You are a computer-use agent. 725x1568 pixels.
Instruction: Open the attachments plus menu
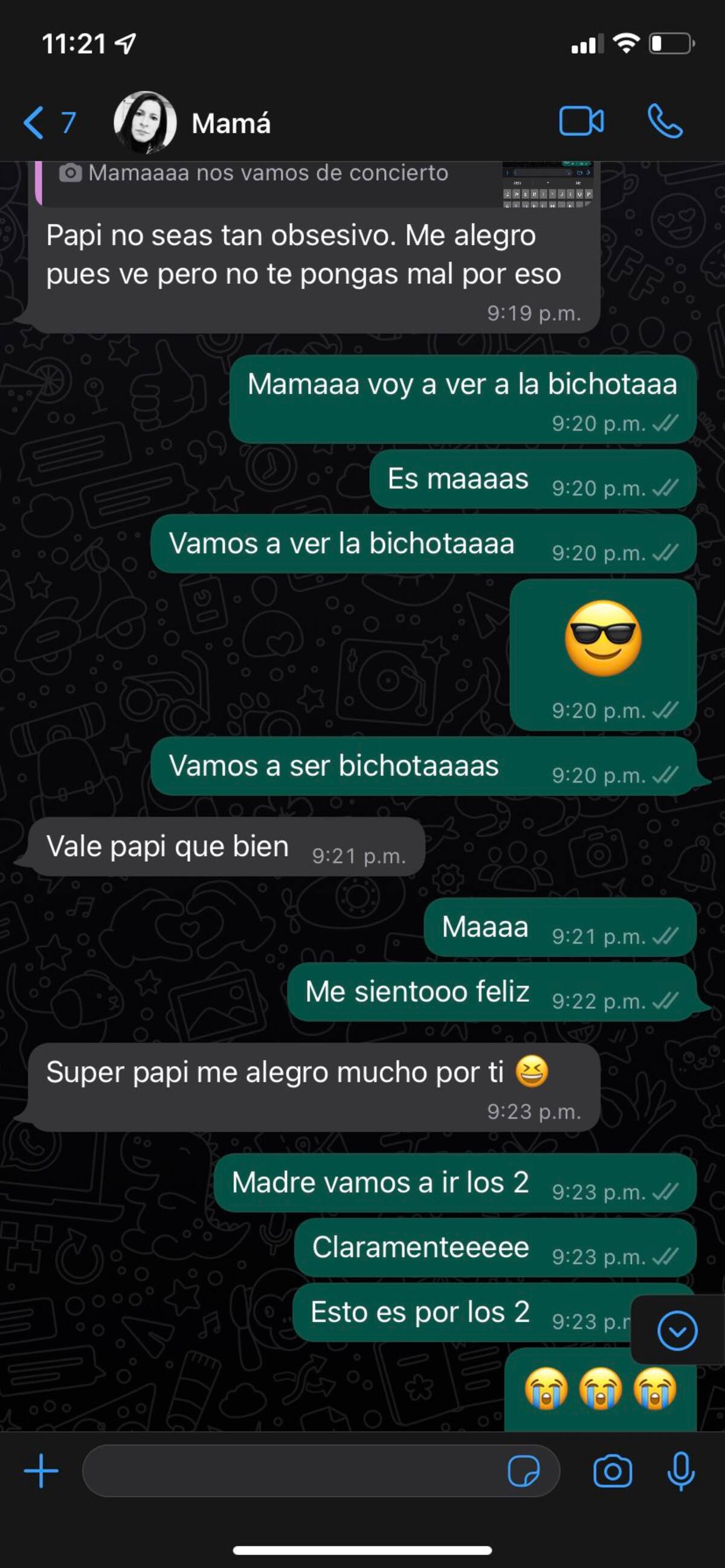point(41,1471)
